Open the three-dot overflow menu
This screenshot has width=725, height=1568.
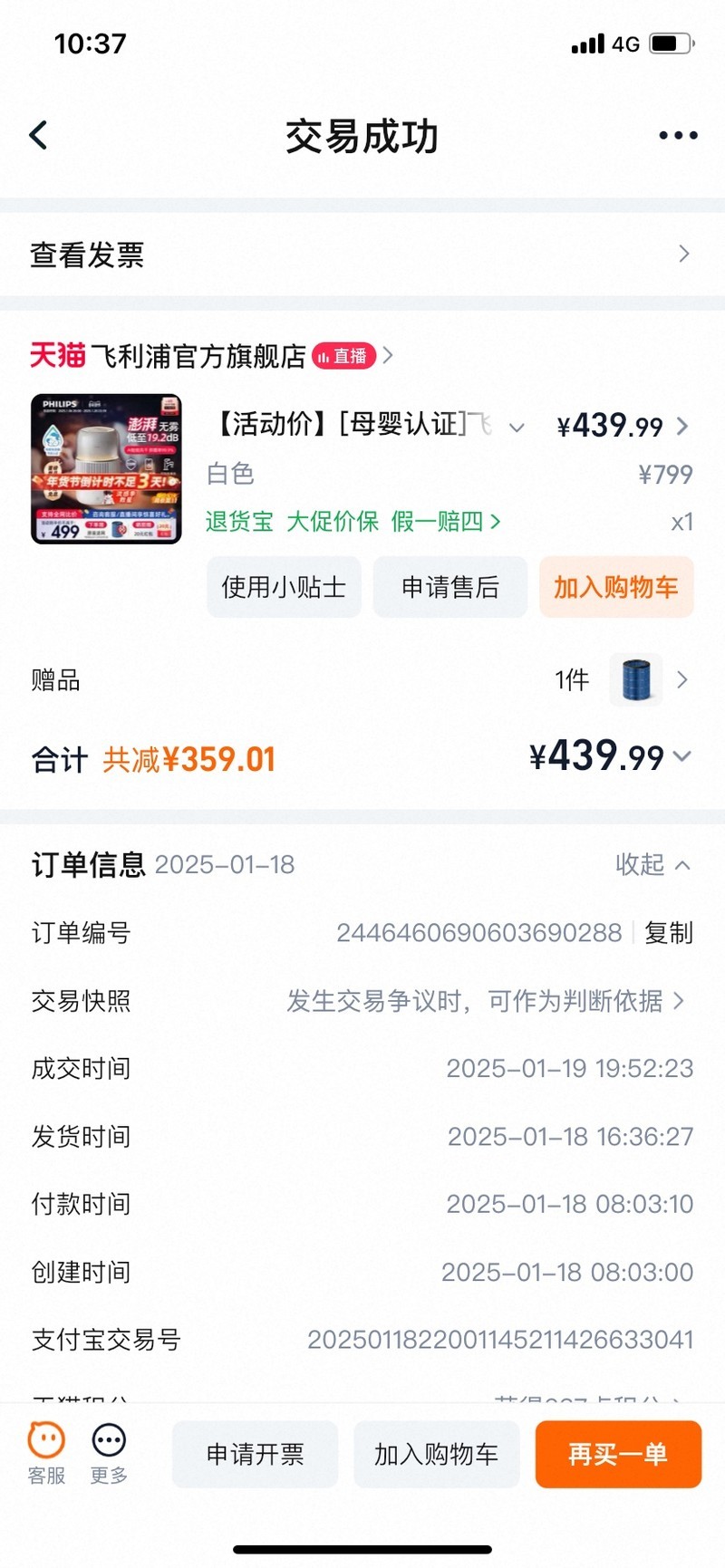(x=678, y=136)
